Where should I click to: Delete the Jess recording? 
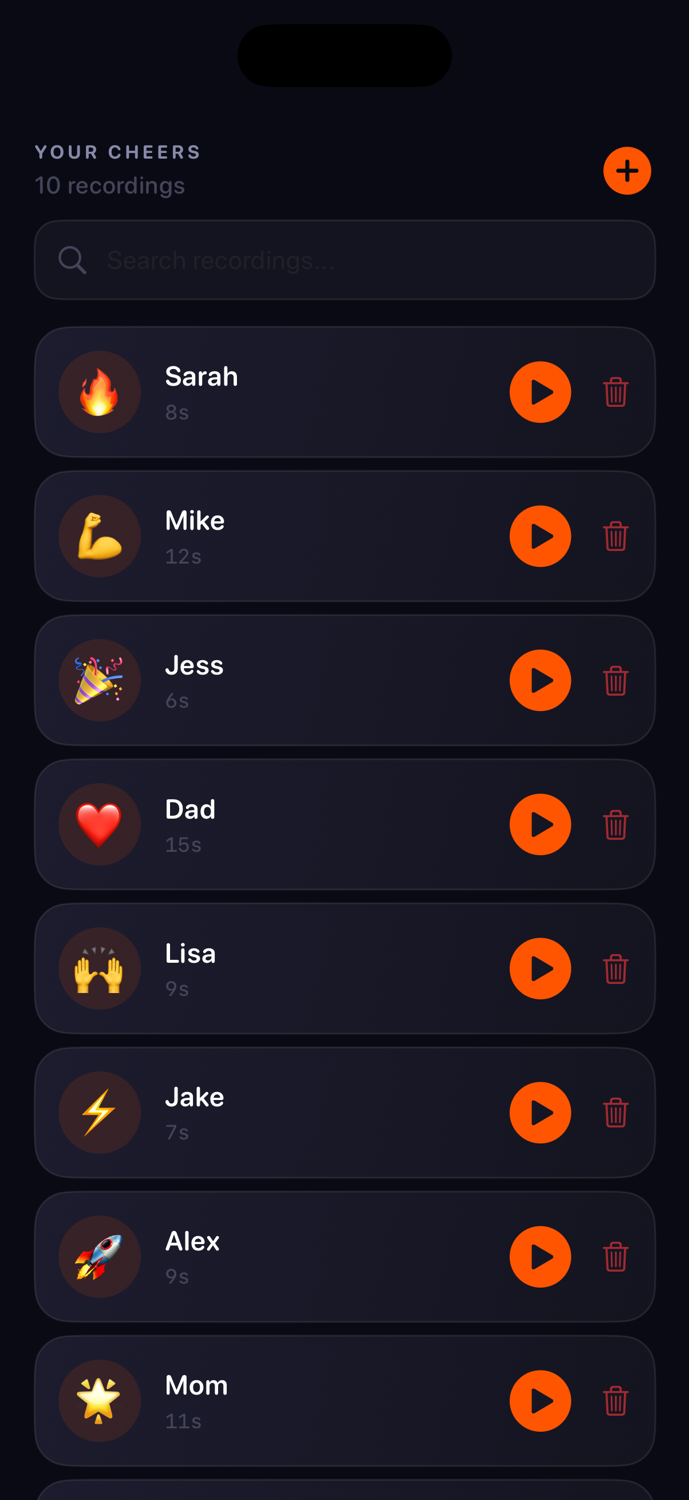tap(616, 680)
